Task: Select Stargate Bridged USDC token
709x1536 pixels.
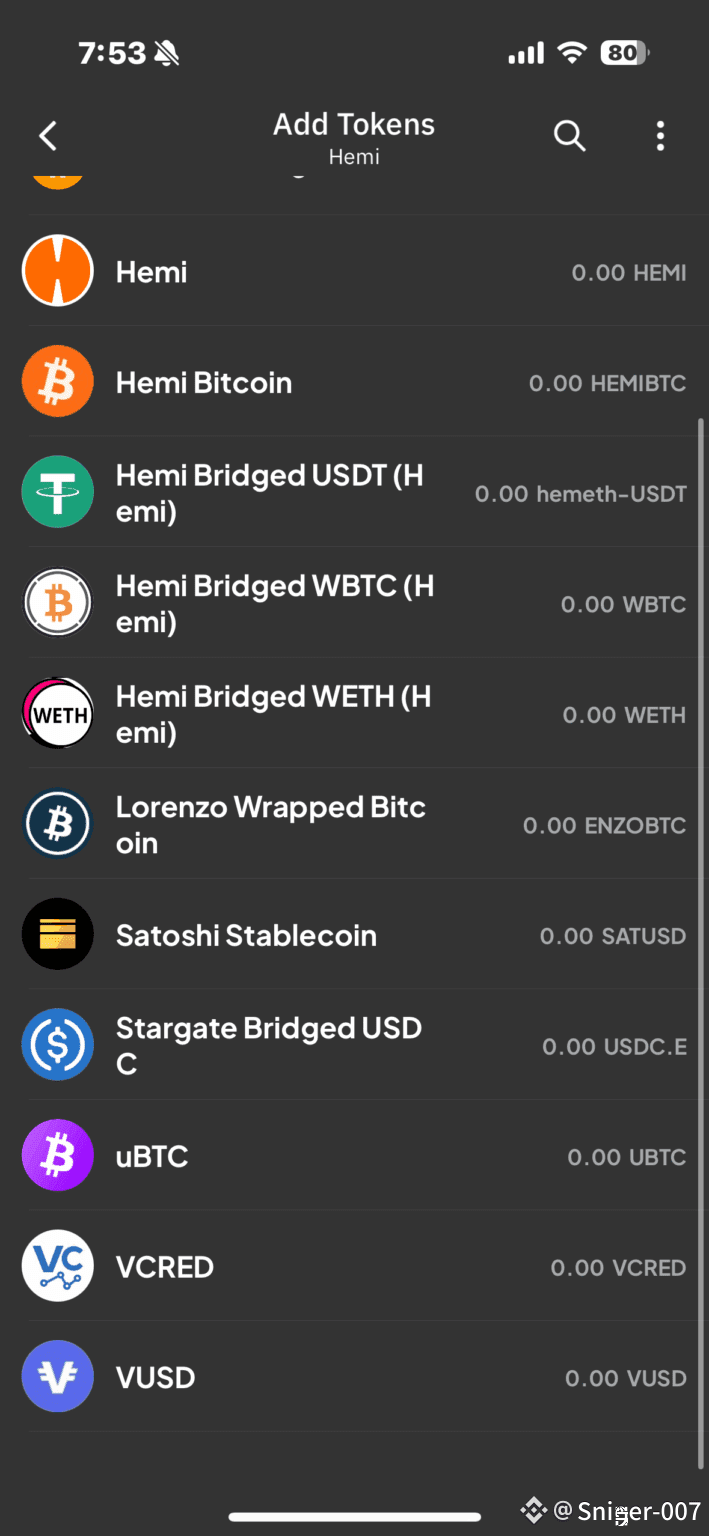Action: 354,1046
